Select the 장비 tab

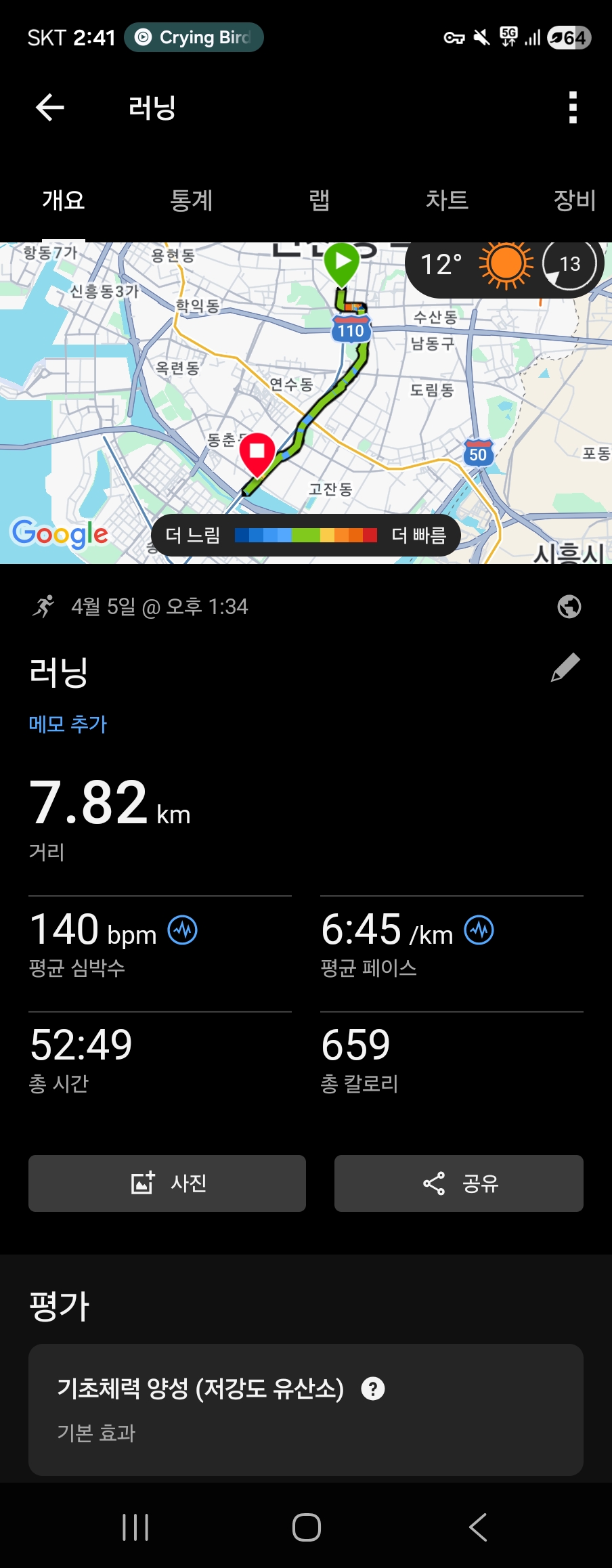[574, 200]
